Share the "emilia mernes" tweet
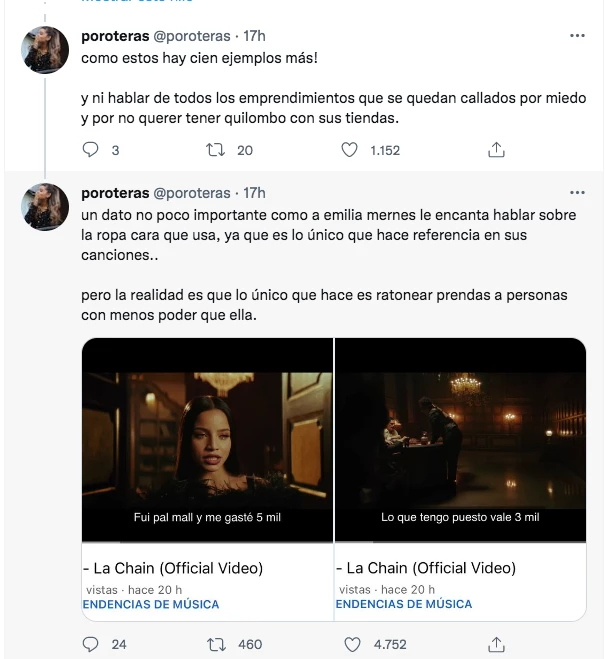 coord(496,644)
